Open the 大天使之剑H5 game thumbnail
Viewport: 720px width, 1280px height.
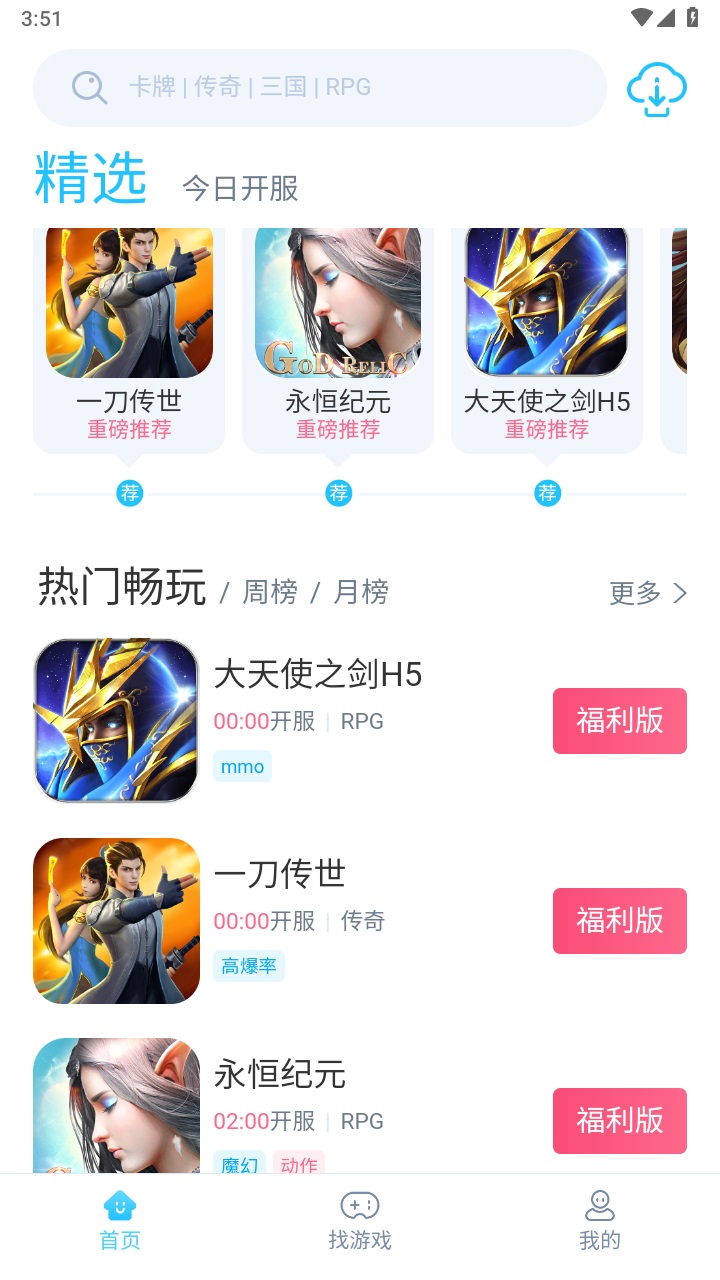click(x=116, y=718)
